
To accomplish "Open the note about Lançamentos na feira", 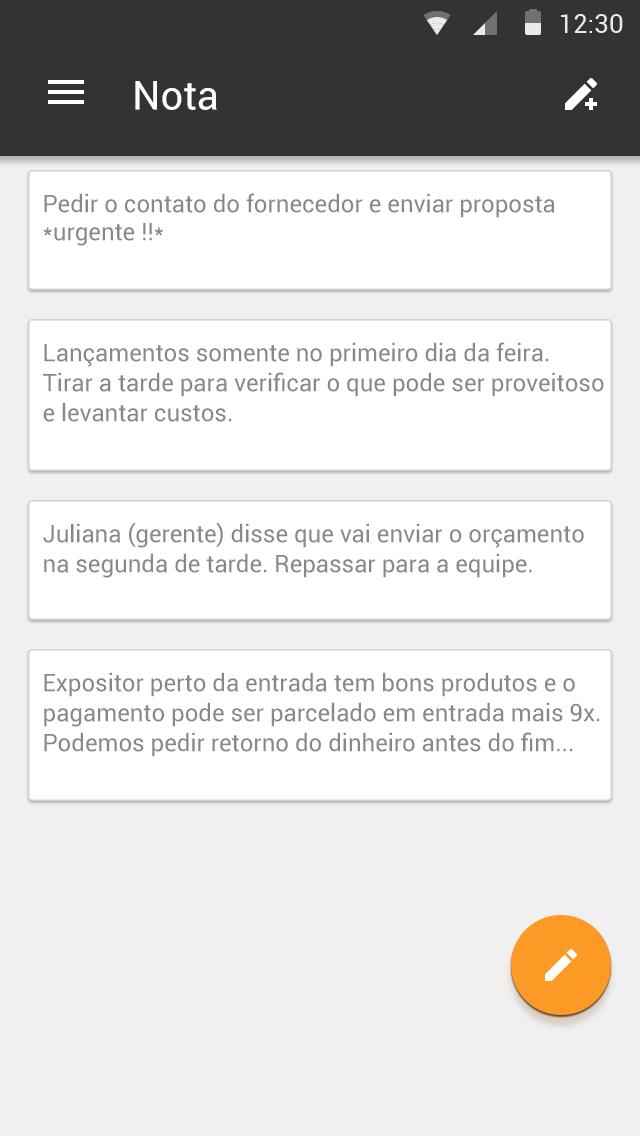I will pos(320,394).
